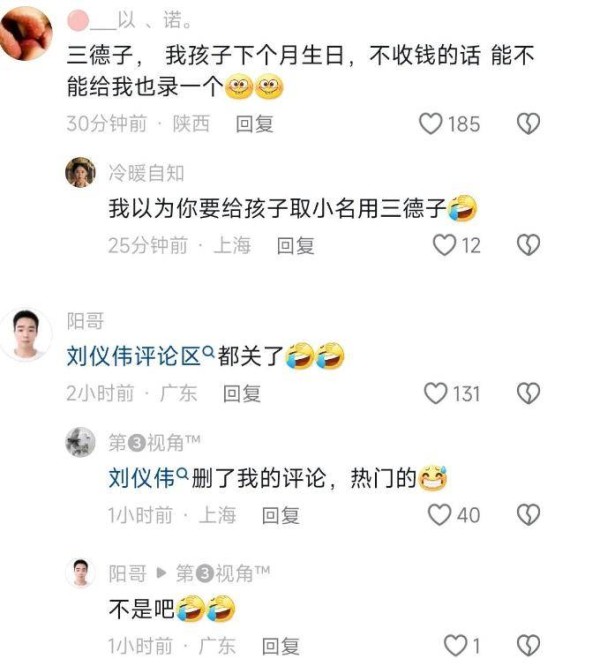Like the comment by 以、诺。
Image resolution: width=600 pixels, height=666 pixels.
click(x=431, y=124)
